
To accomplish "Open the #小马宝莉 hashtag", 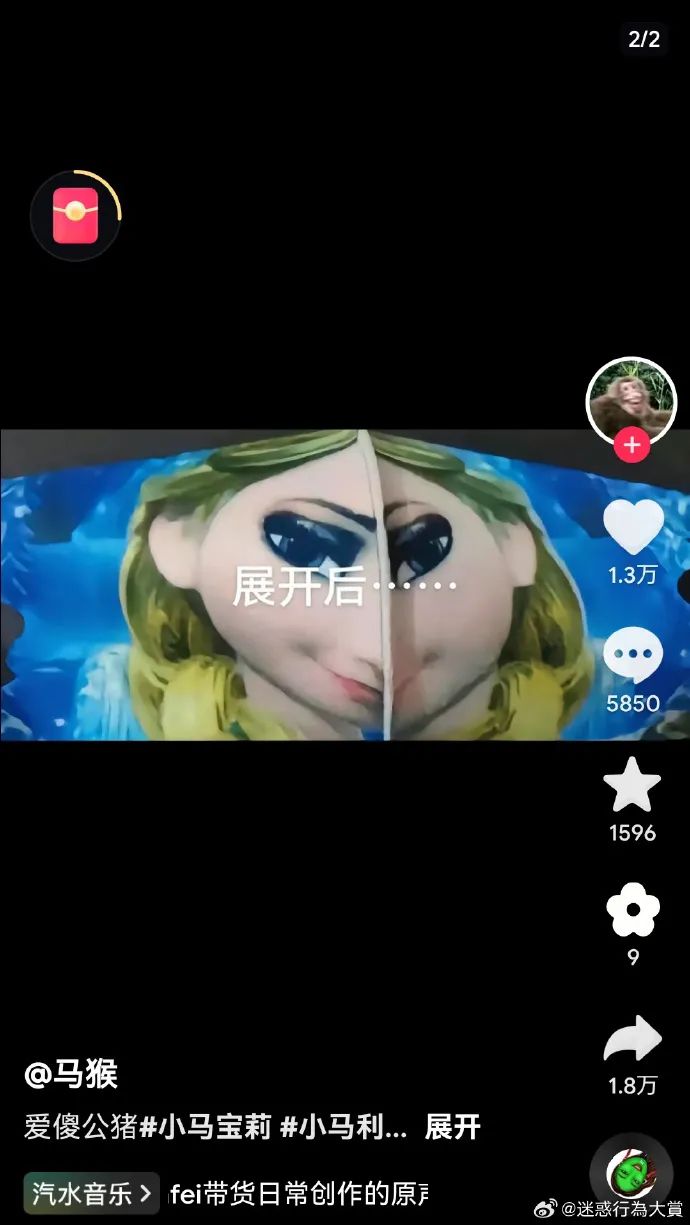I will pos(205,1127).
